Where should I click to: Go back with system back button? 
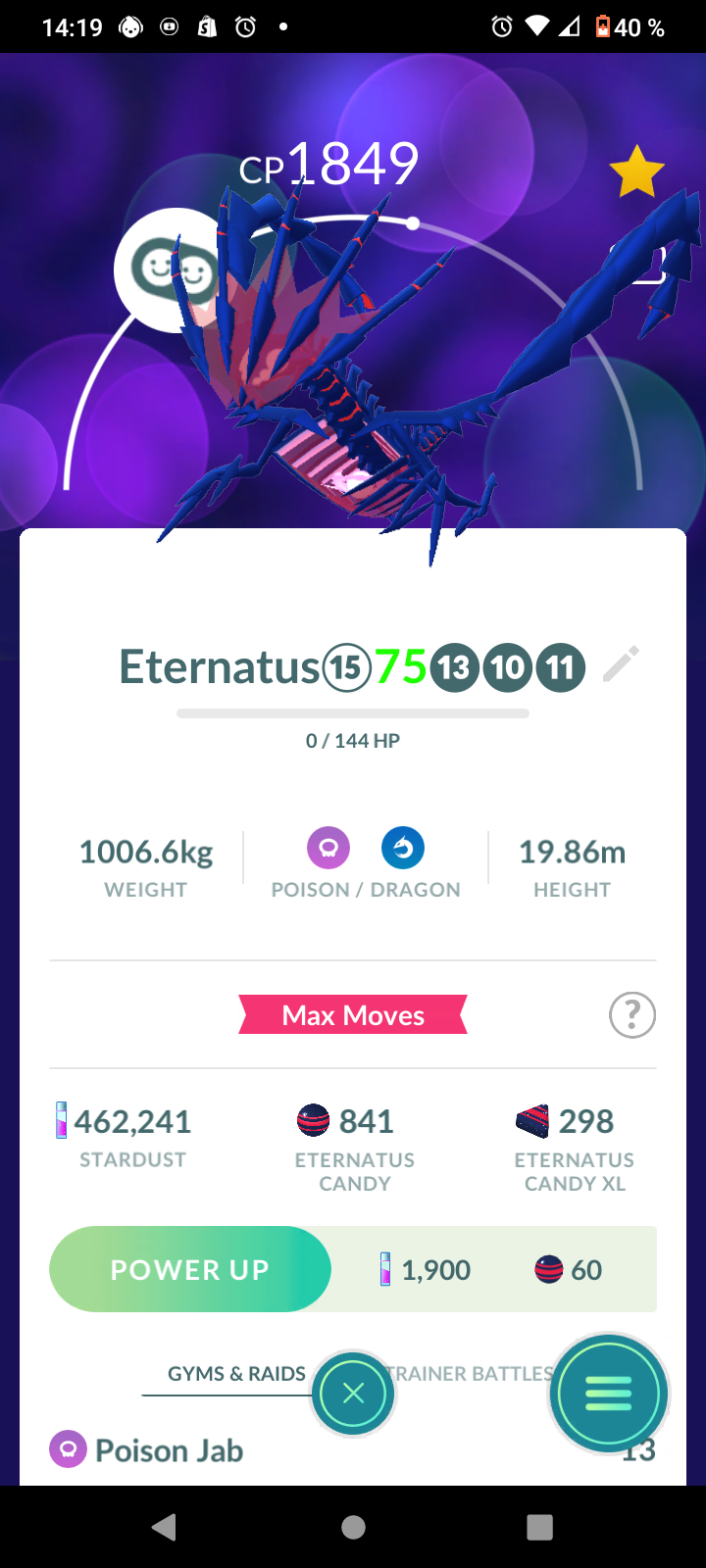[x=164, y=1527]
